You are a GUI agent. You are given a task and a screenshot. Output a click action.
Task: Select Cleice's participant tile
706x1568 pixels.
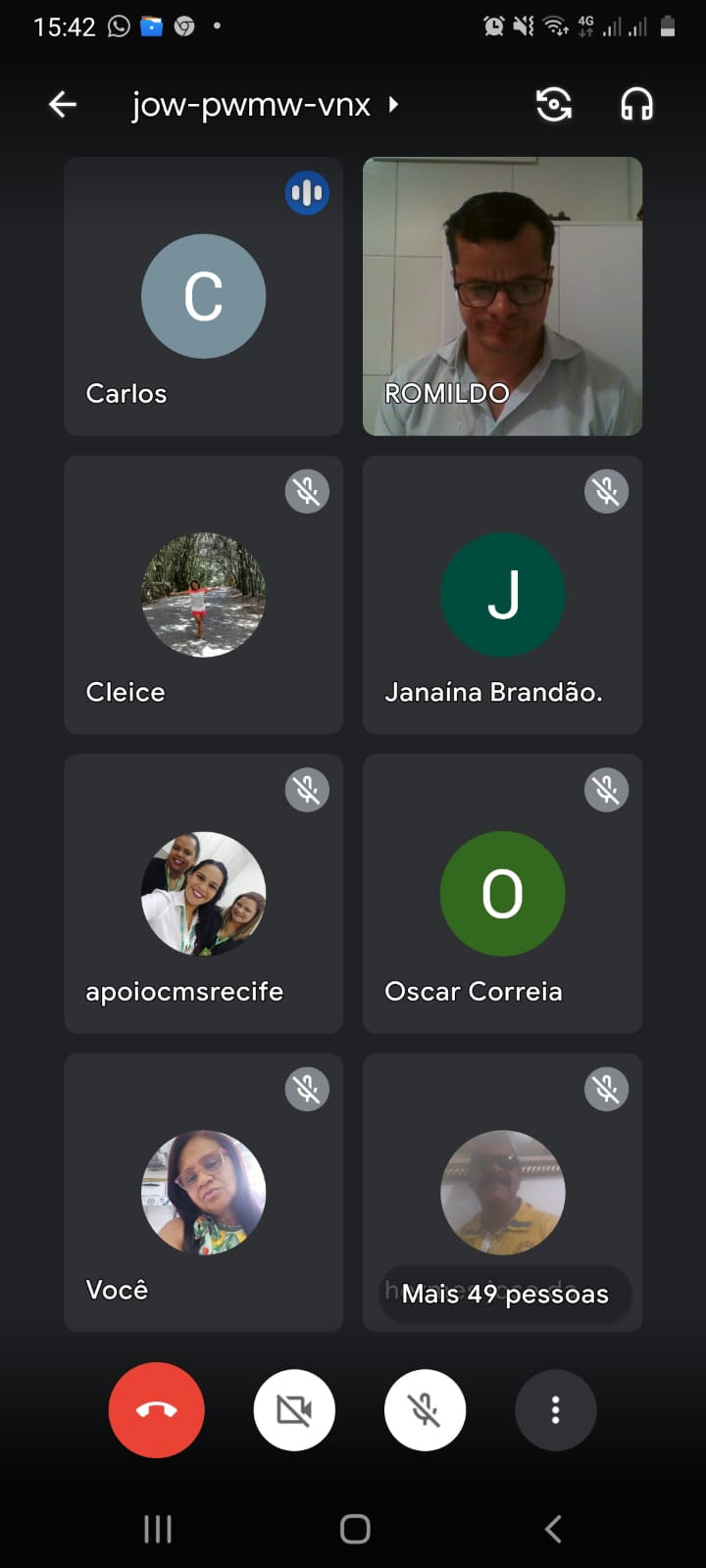point(203,595)
